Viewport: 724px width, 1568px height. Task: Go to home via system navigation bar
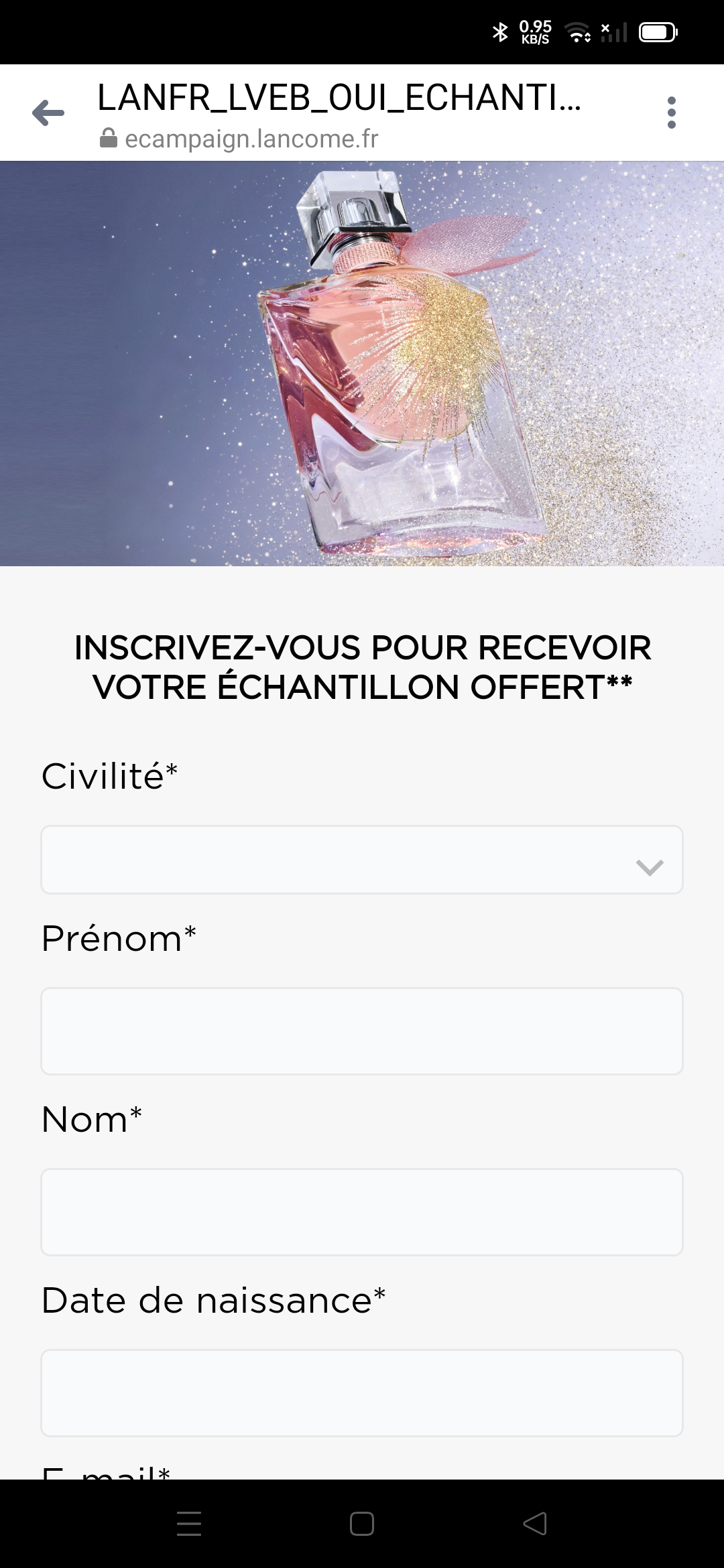(x=362, y=1524)
